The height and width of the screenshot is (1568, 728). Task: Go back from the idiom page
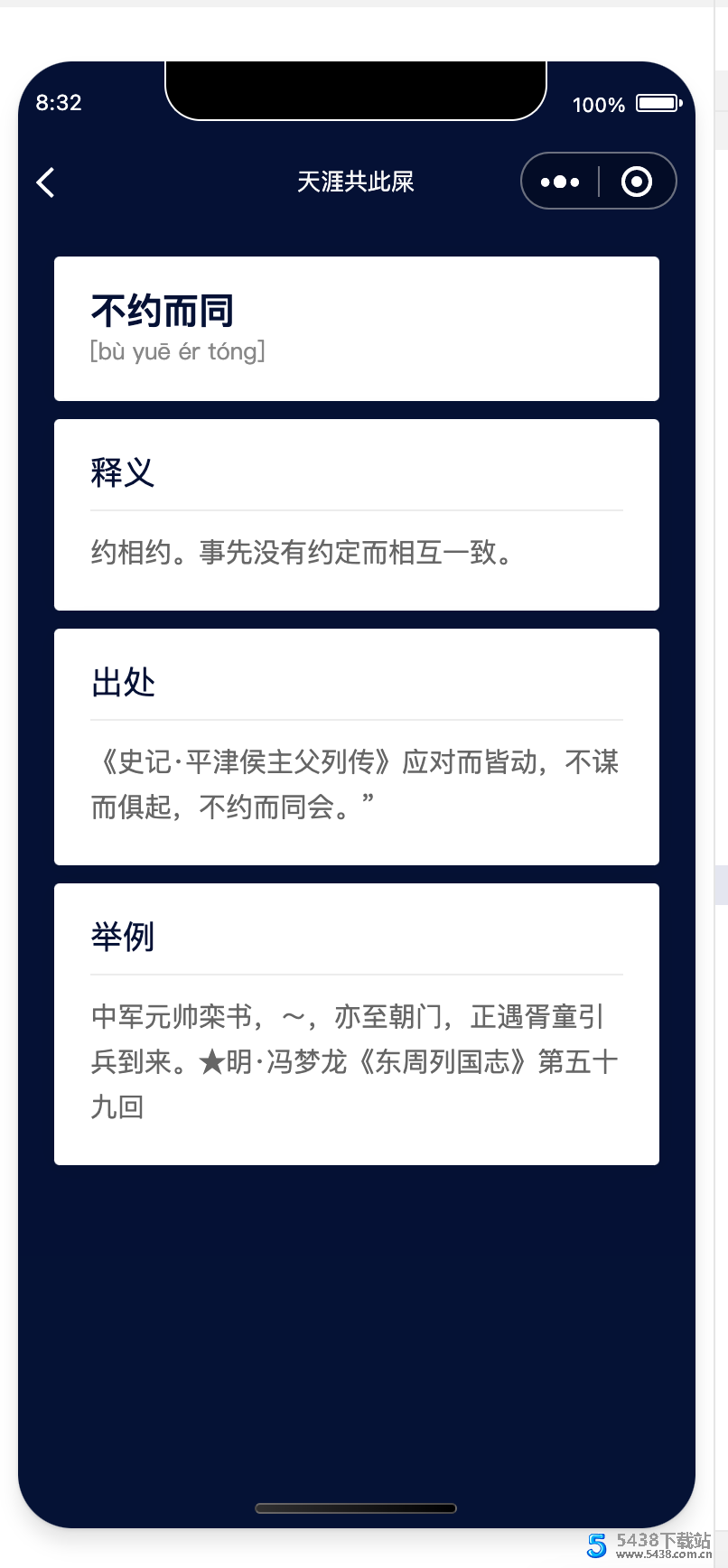[x=46, y=182]
